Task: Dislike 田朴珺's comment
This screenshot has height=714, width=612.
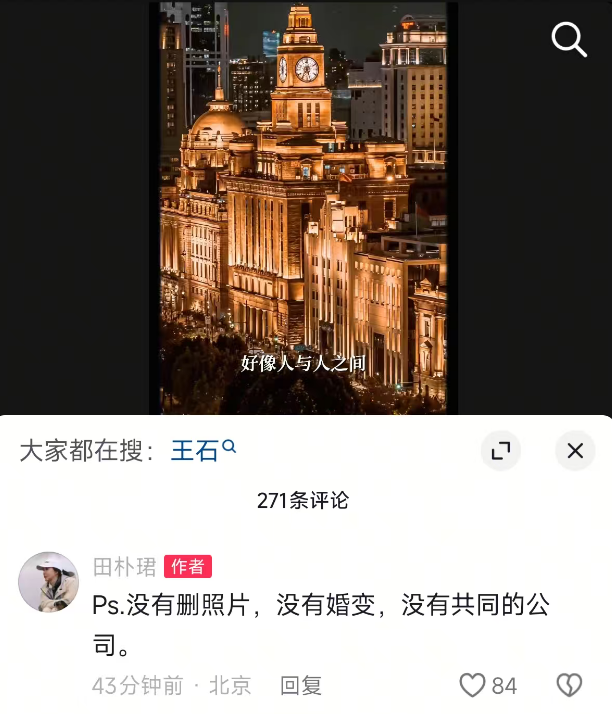Action: pyautogui.click(x=568, y=685)
